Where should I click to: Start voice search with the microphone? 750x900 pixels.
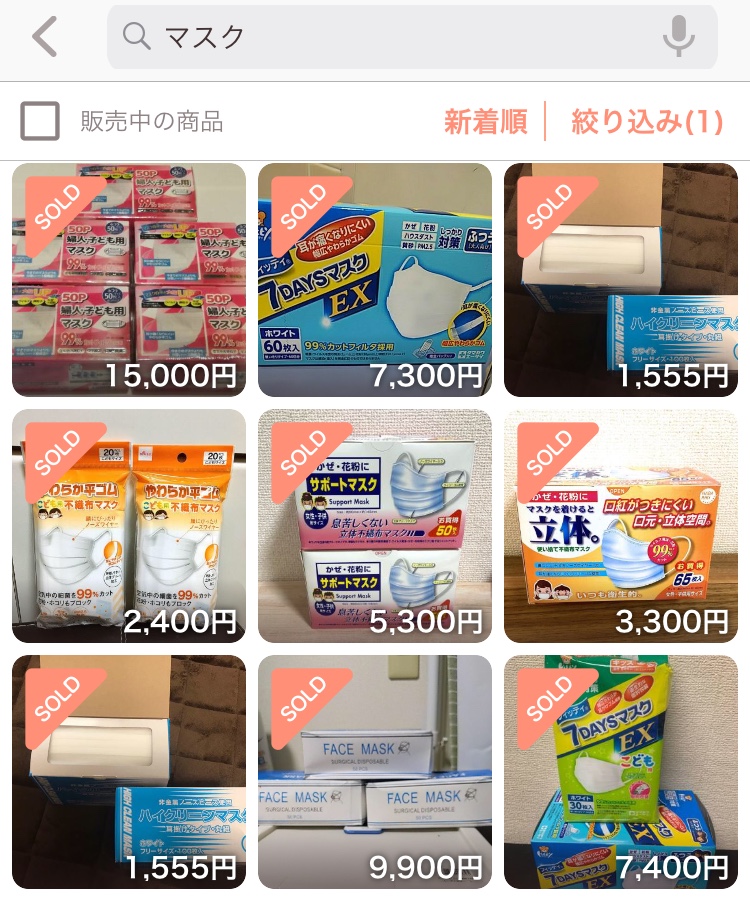coord(679,37)
